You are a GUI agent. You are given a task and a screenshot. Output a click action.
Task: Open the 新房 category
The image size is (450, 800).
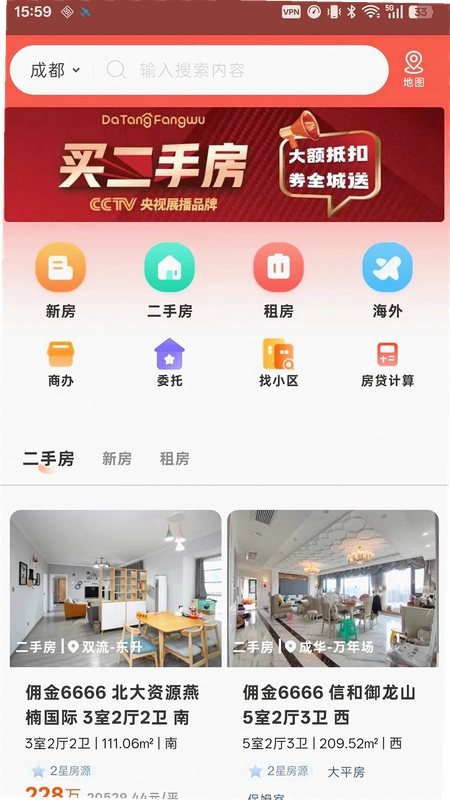pyautogui.click(x=60, y=281)
